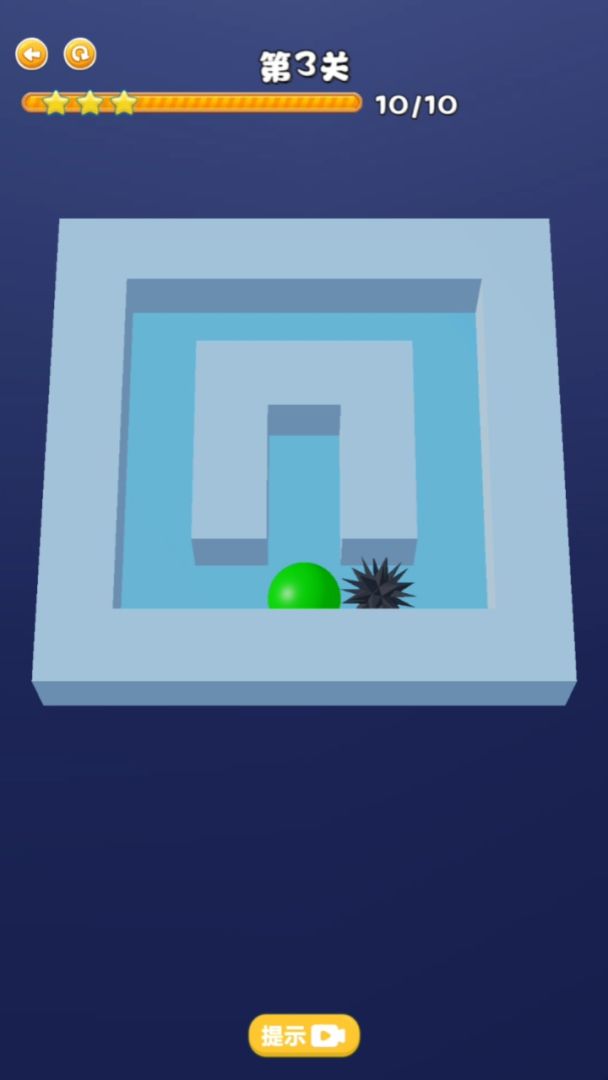This screenshot has height=1080, width=608.
Task: Watch a video hint via 提示 button
Action: 304,1035
